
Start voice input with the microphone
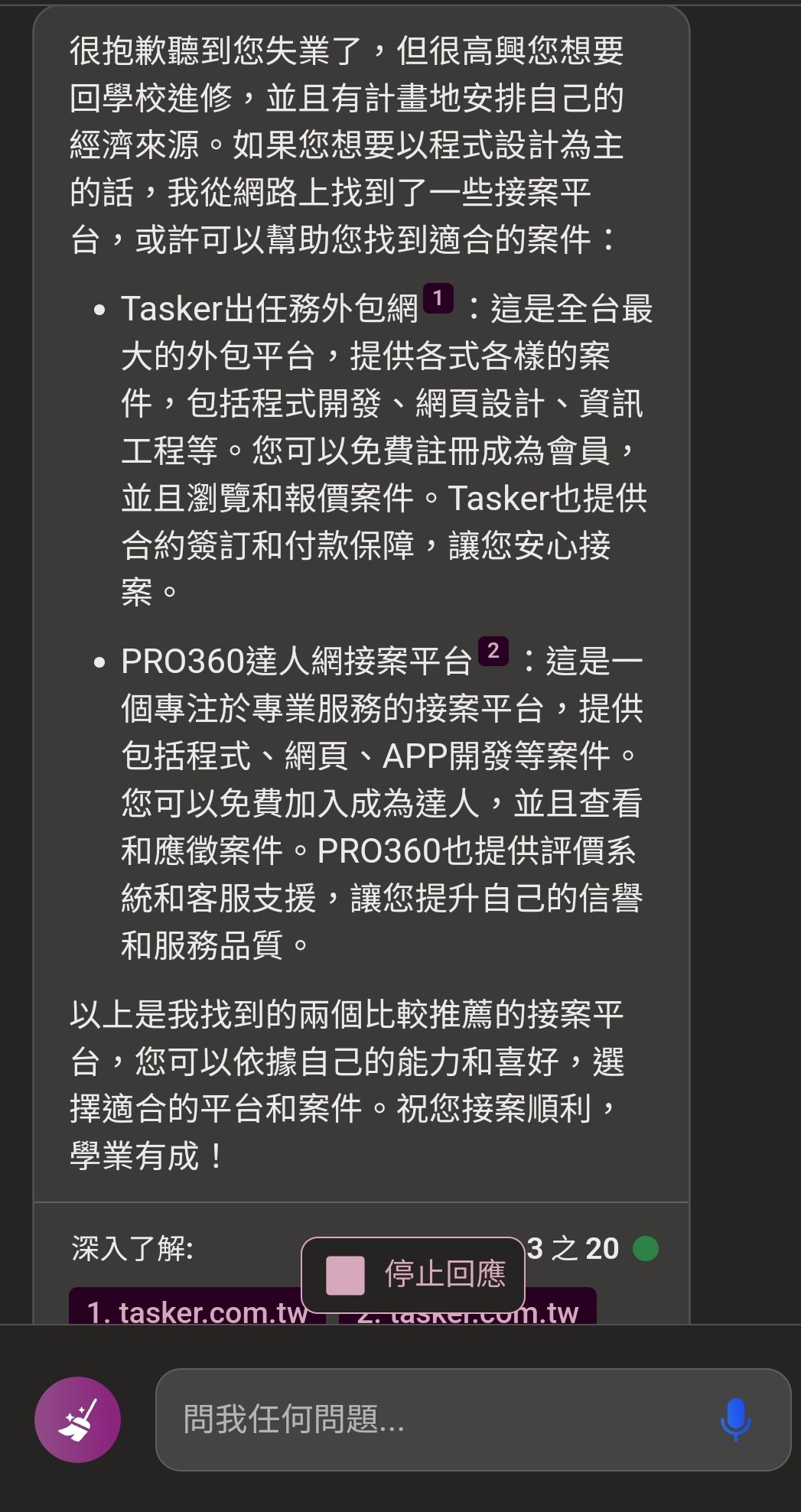pyautogui.click(x=735, y=1419)
